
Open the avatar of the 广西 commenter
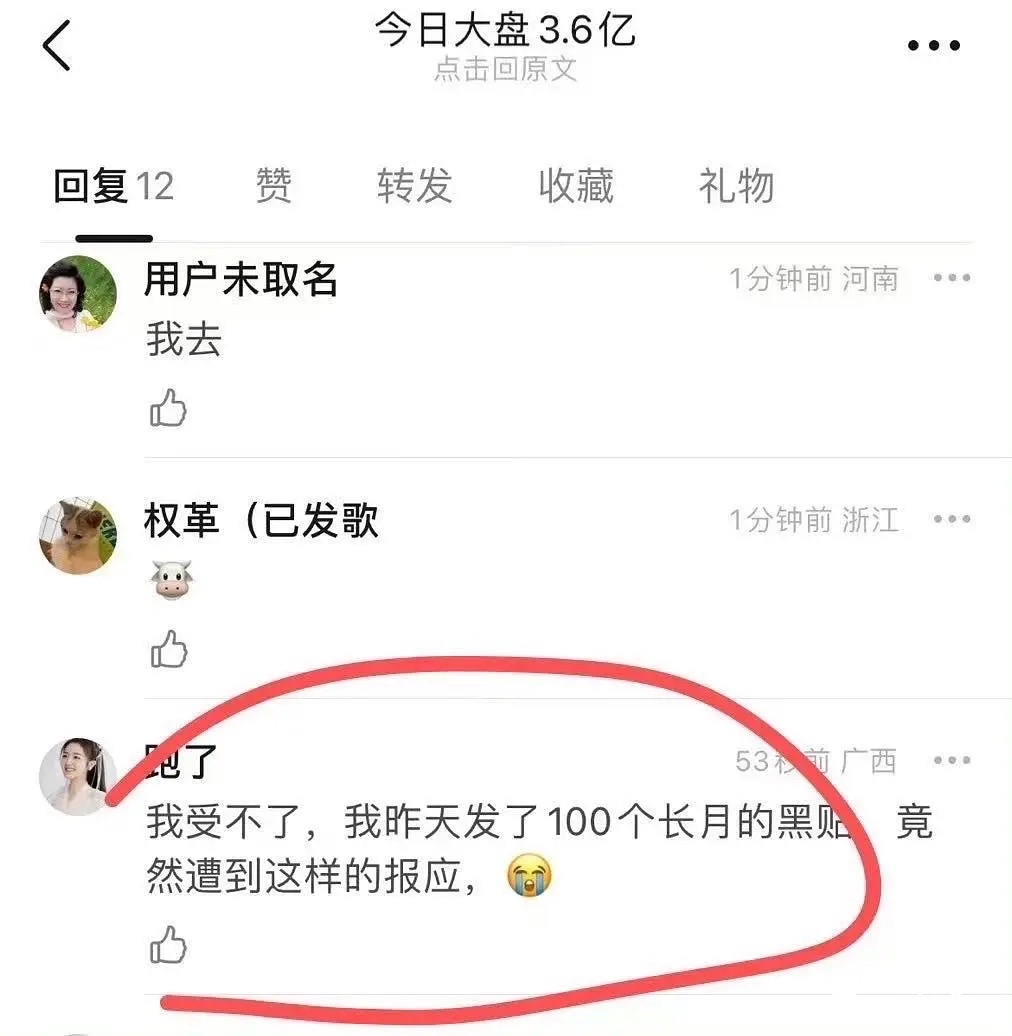76,777
